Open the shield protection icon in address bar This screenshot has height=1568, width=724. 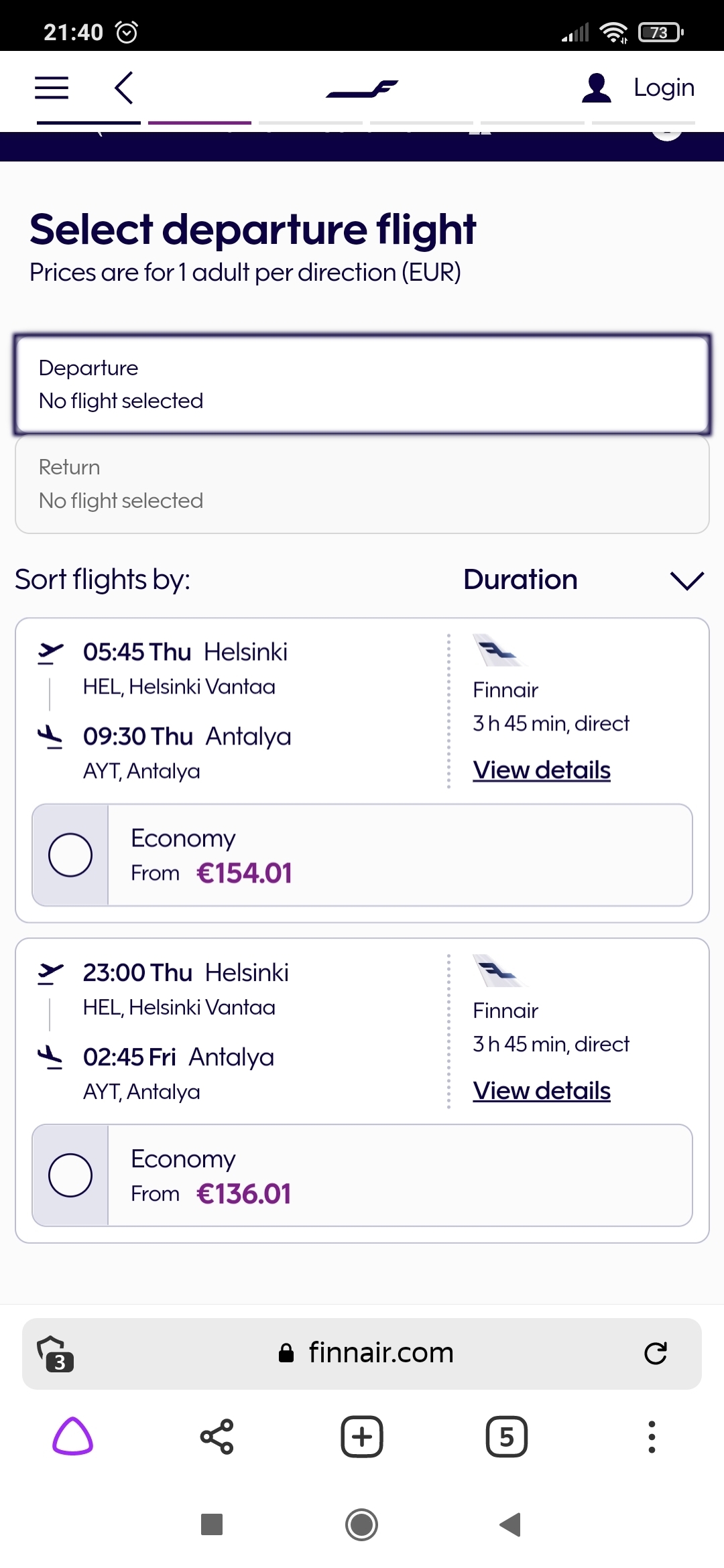pos(55,1354)
